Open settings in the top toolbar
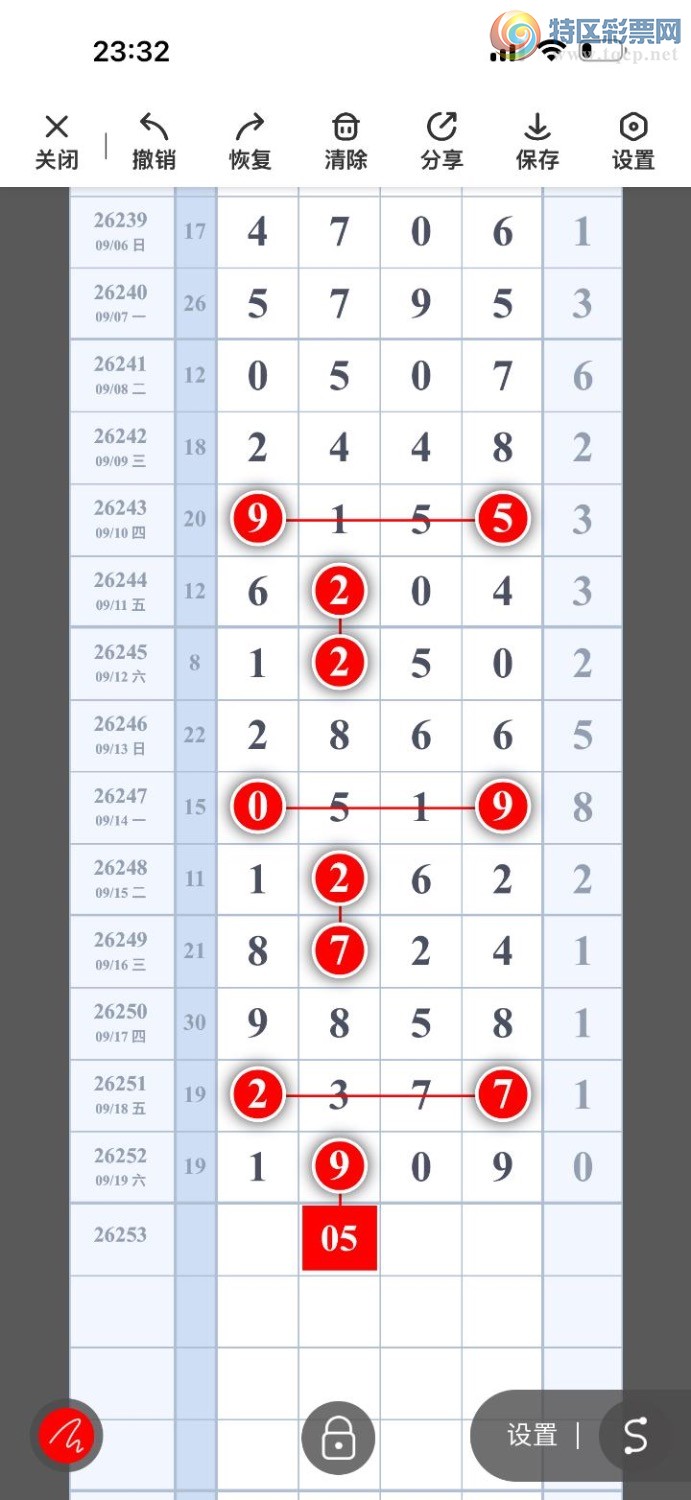The width and height of the screenshot is (691, 1500). pos(633,142)
